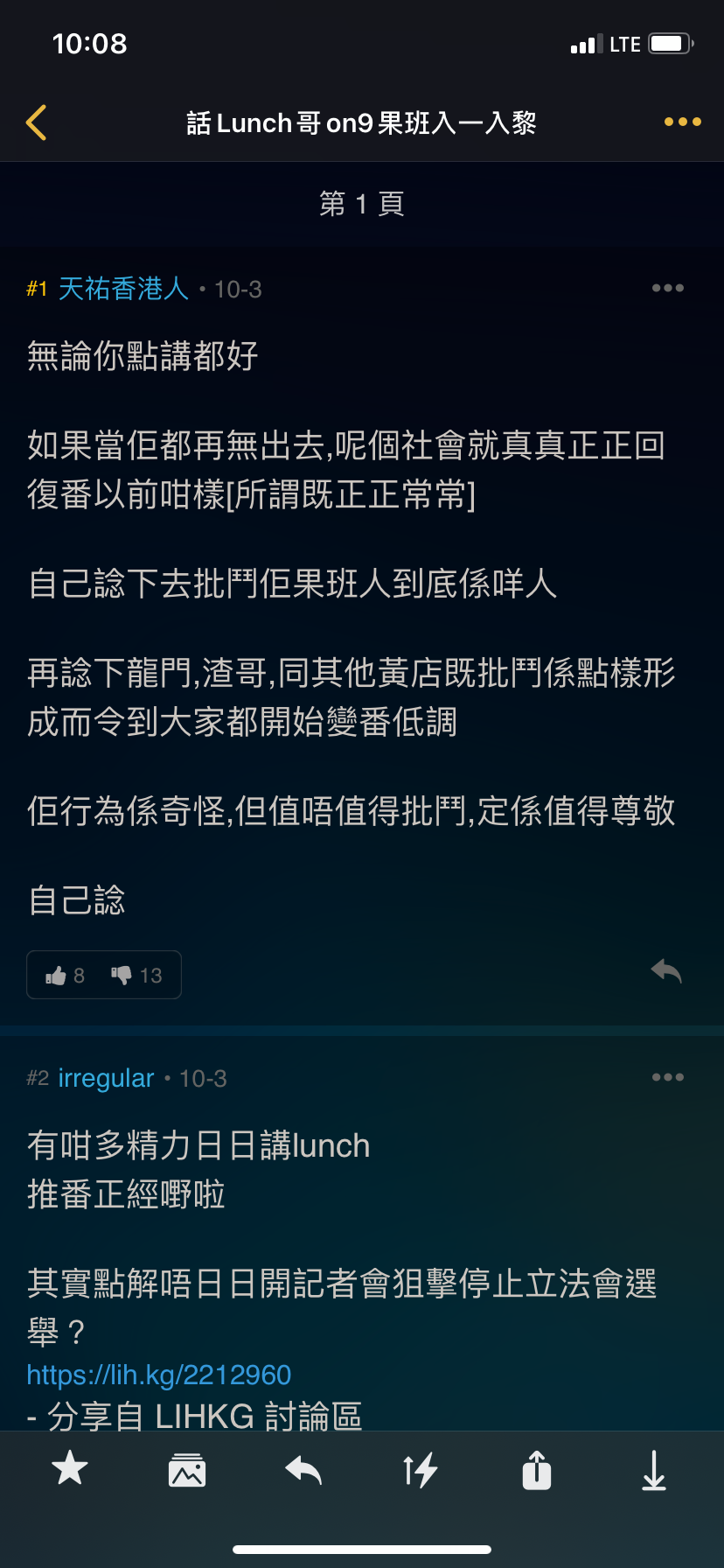Tap the sort-by-hot lightning icon

[x=421, y=1470]
